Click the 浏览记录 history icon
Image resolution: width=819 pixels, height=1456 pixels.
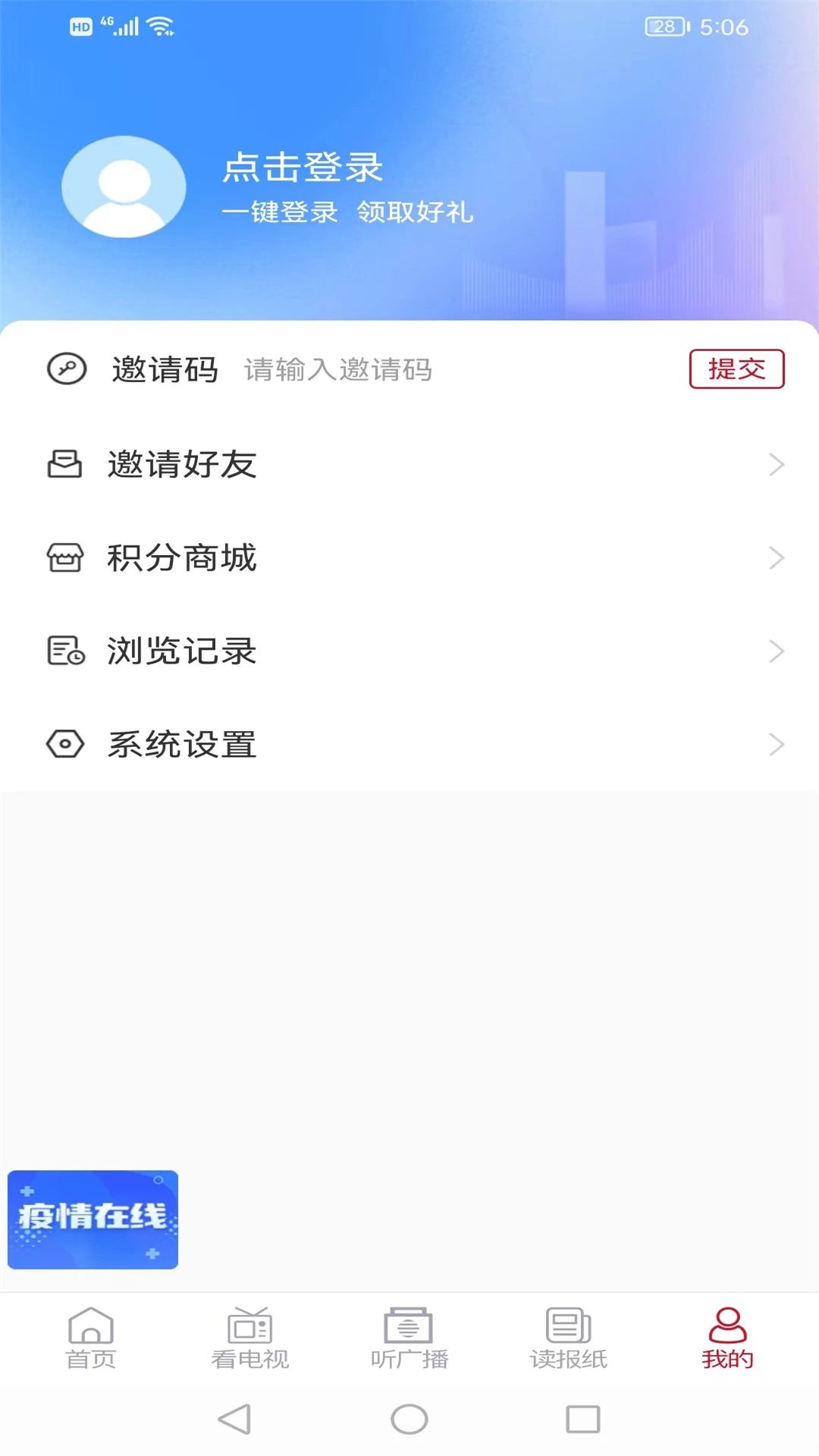tap(64, 651)
